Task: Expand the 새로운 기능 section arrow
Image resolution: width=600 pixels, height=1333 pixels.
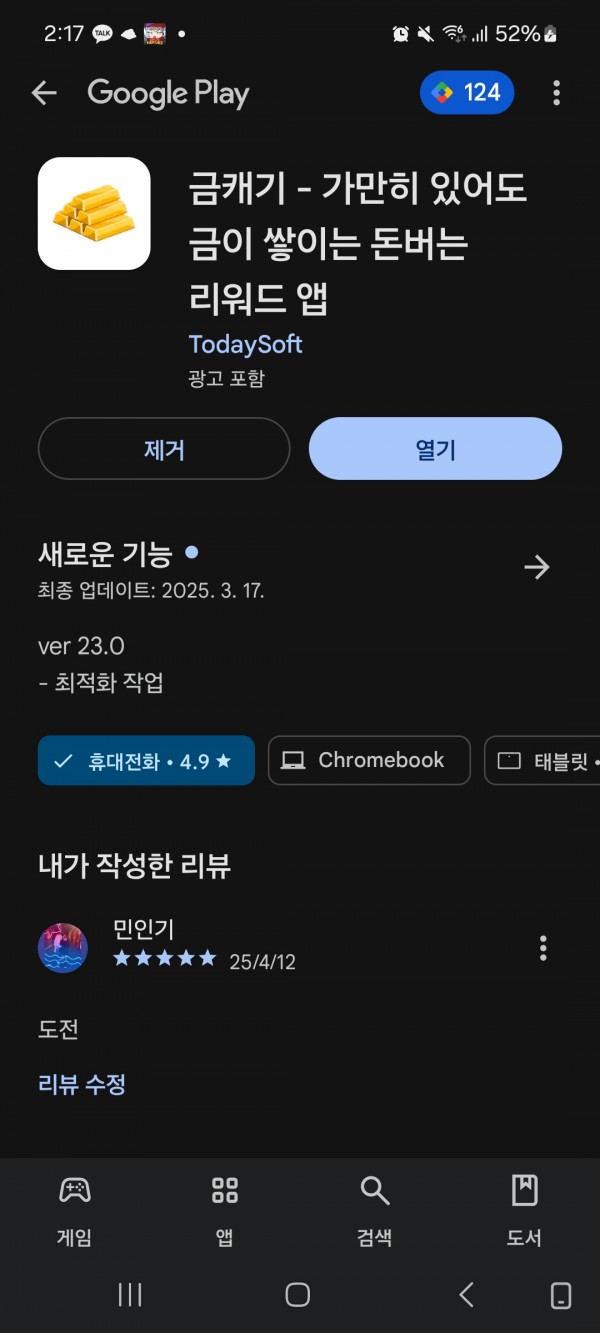Action: (x=537, y=568)
